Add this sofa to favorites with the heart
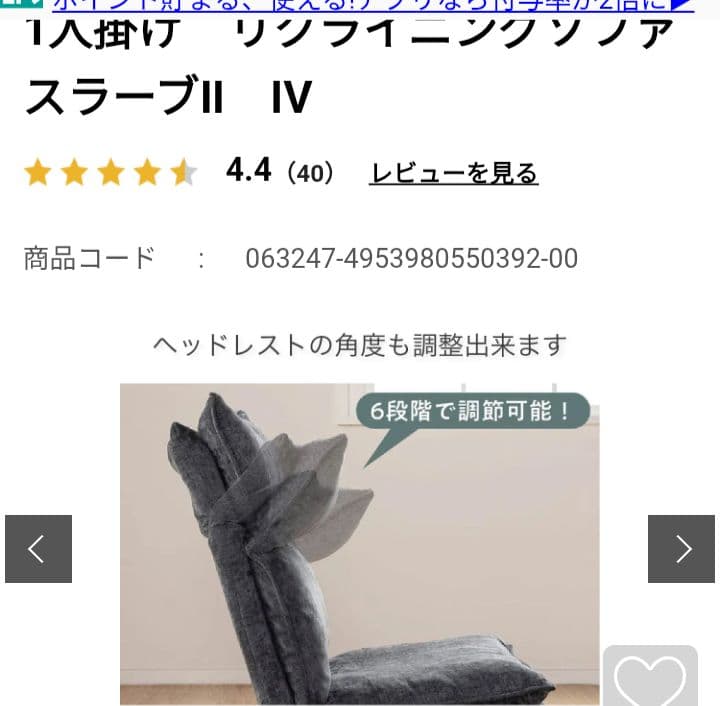The height and width of the screenshot is (706, 720). click(650, 678)
